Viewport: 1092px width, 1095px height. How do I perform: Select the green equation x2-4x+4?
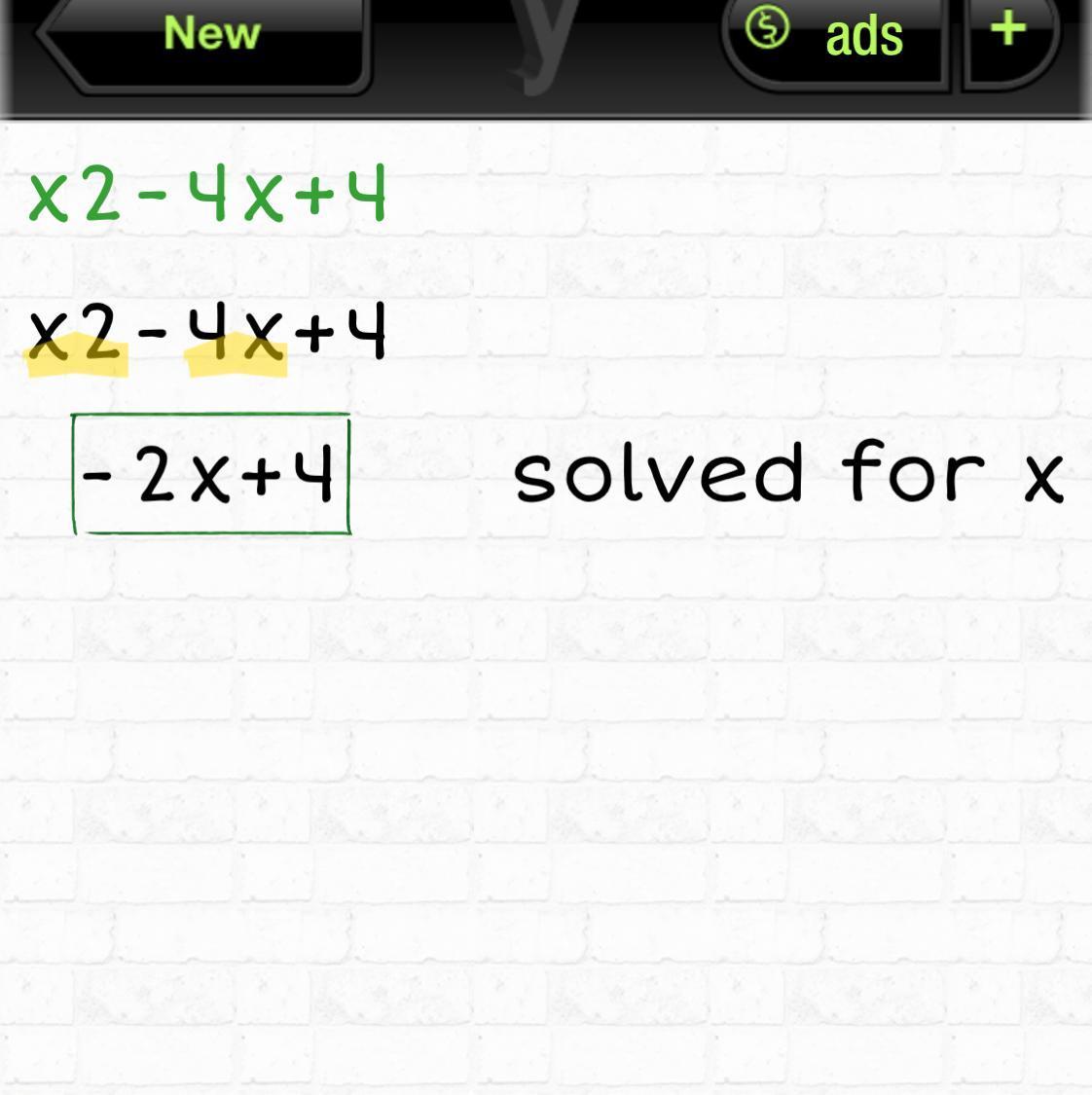[208, 195]
